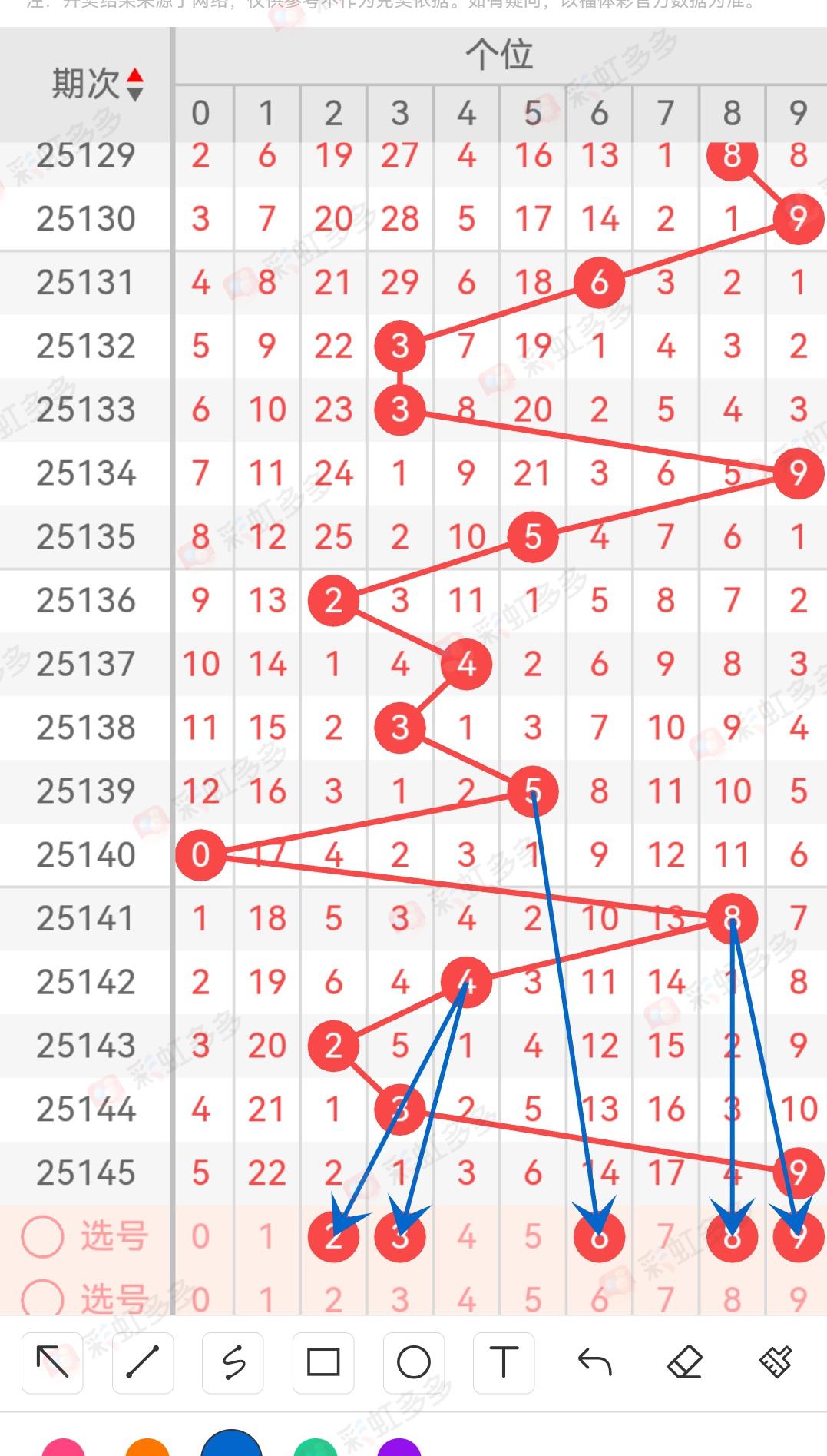Use the green drawing color
The height and width of the screenshot is (1456, 827).
click(316, 1448)
